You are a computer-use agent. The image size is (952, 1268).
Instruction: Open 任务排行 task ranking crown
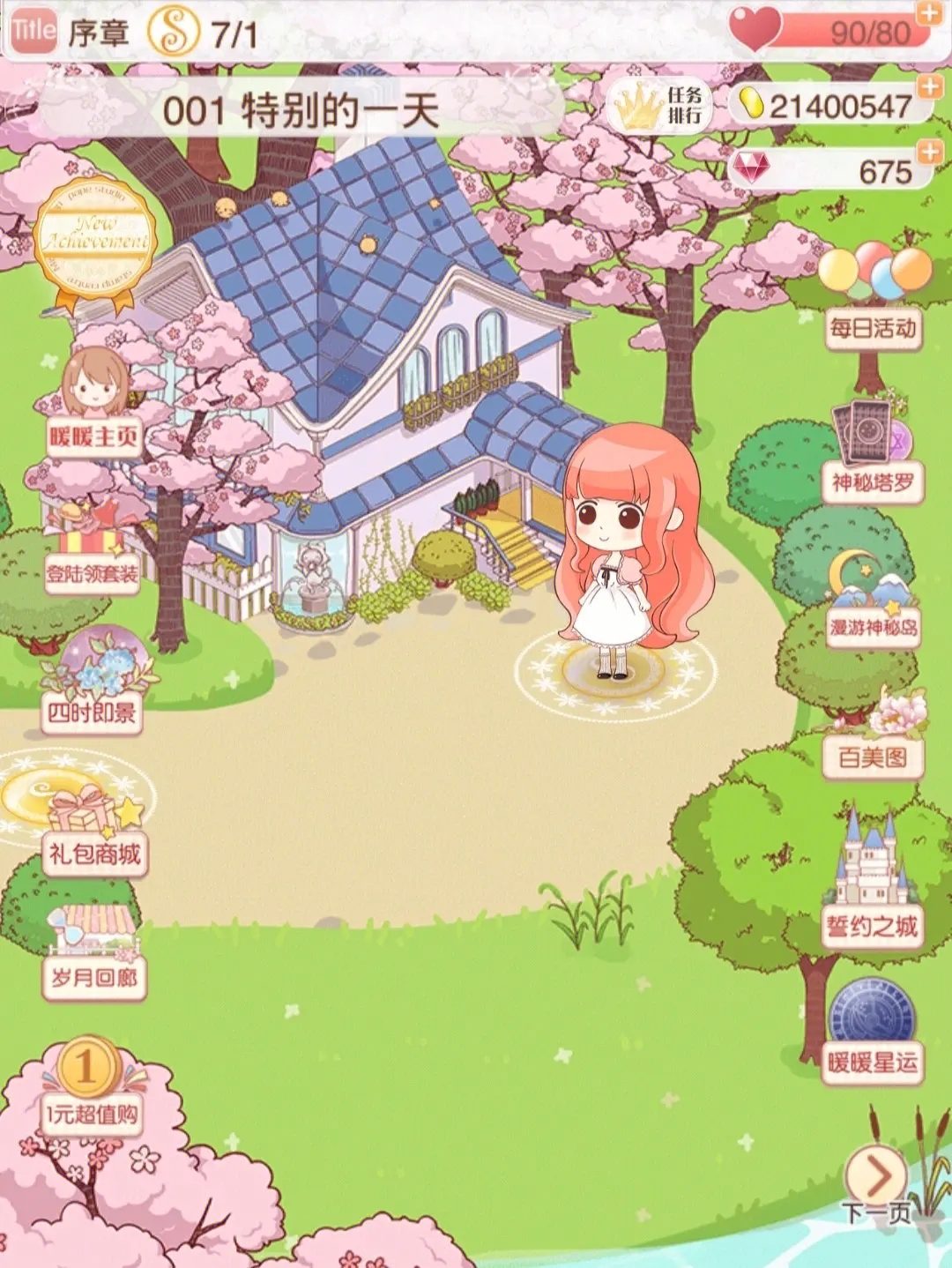(x=661, y=107)
